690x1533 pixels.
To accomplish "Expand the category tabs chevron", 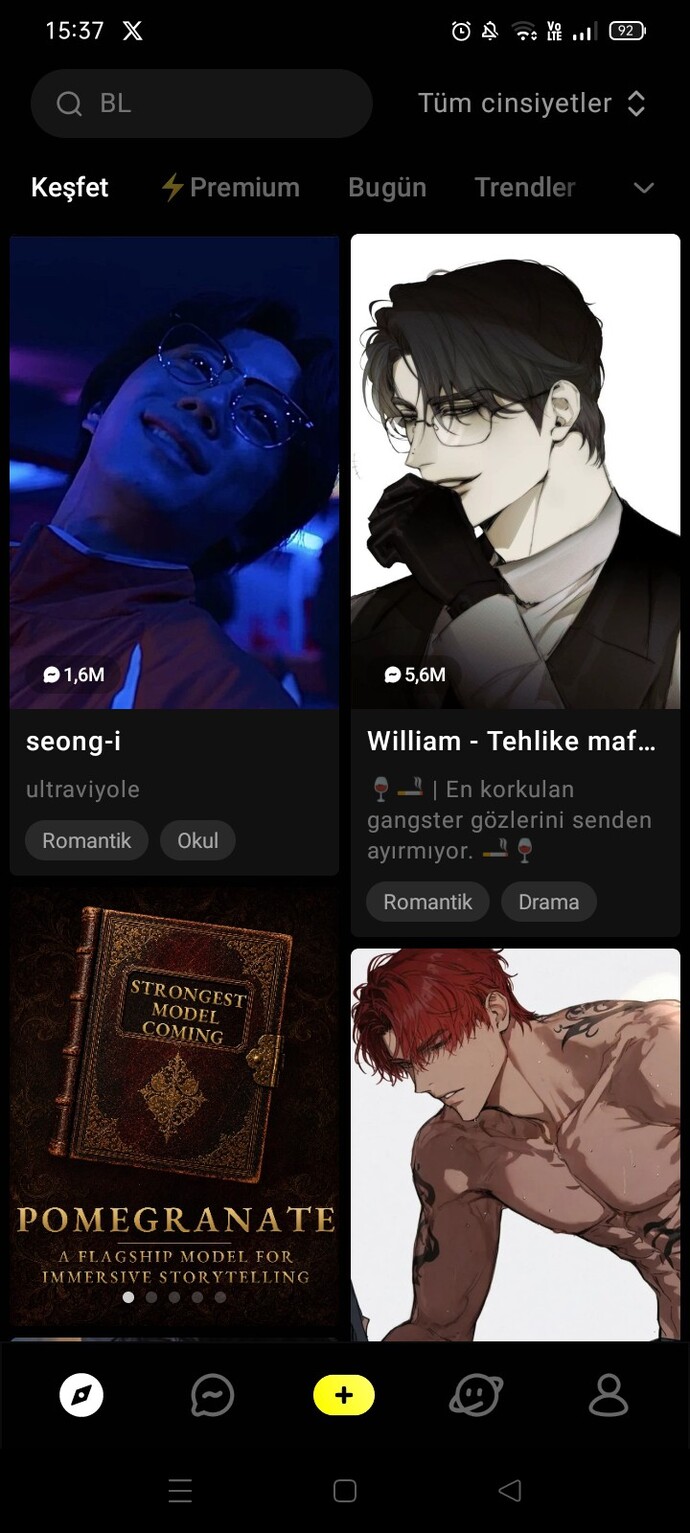I will (644, 188).
